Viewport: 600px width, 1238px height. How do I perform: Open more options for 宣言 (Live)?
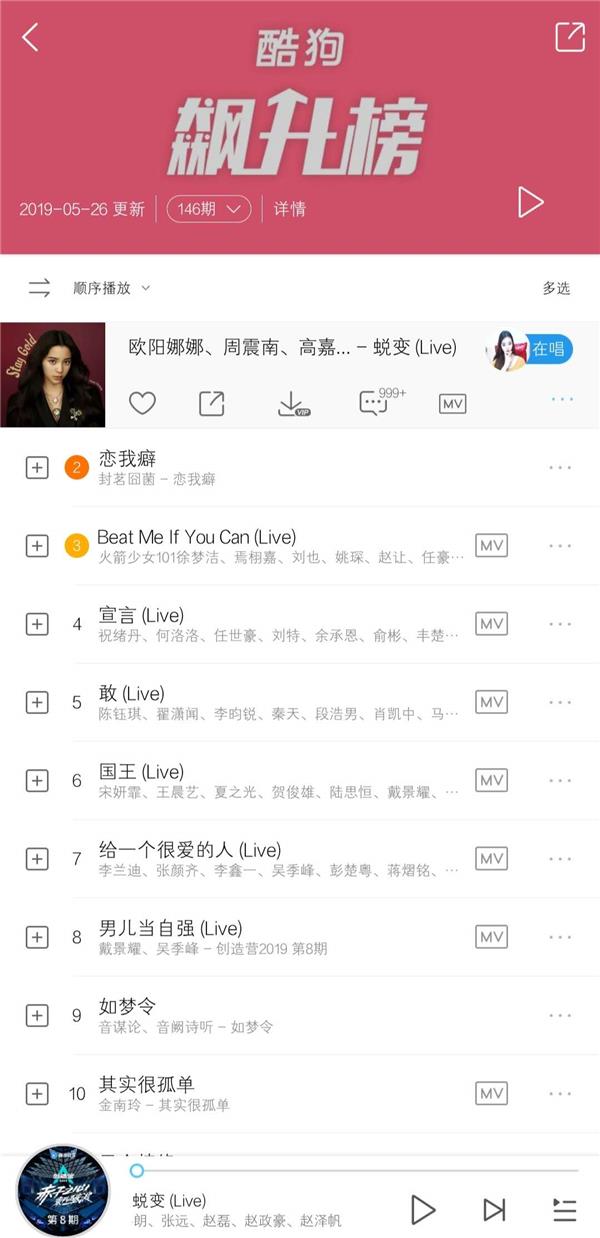pyautogui.click(x=560, y=623)
